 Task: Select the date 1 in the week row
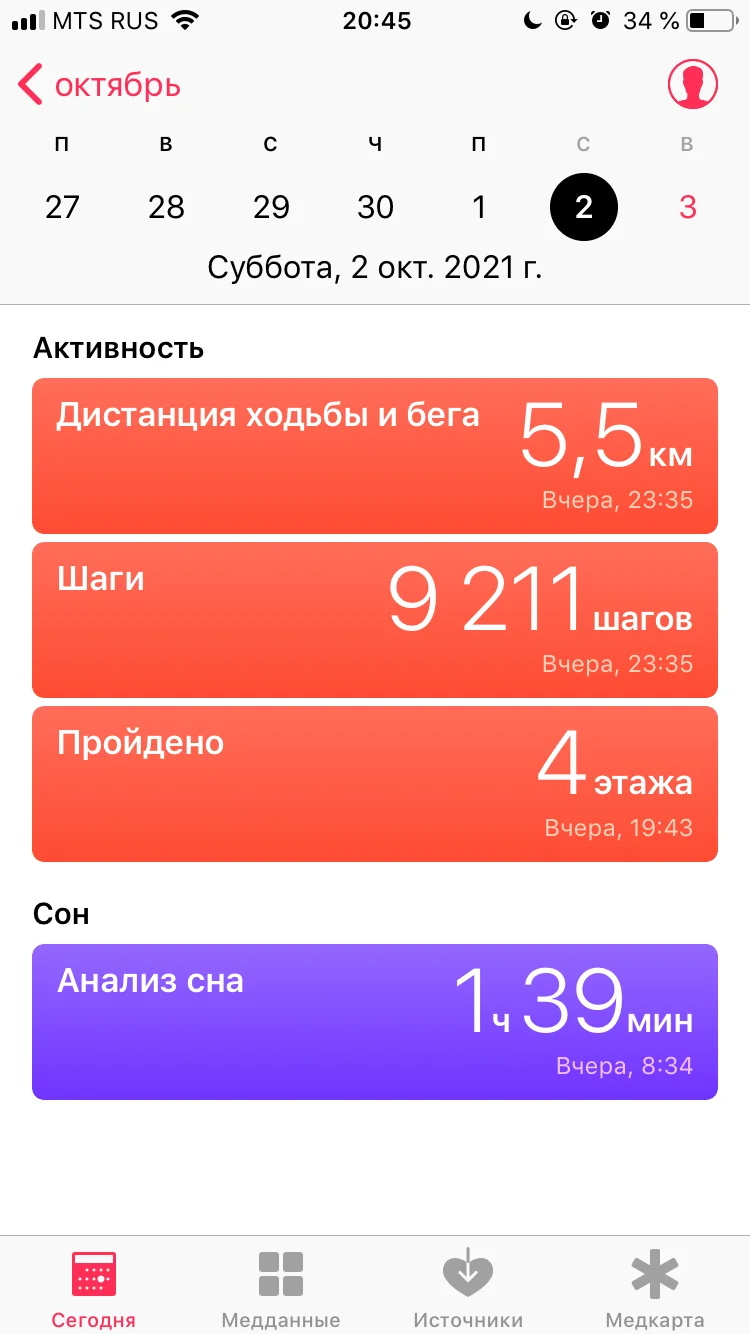pos(479,207)
